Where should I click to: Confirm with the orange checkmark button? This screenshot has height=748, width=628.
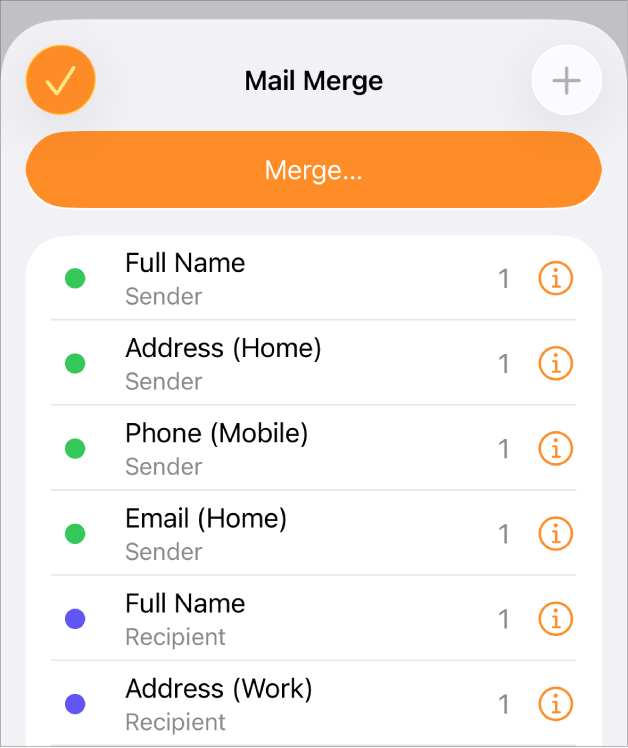tap(60, 80)
